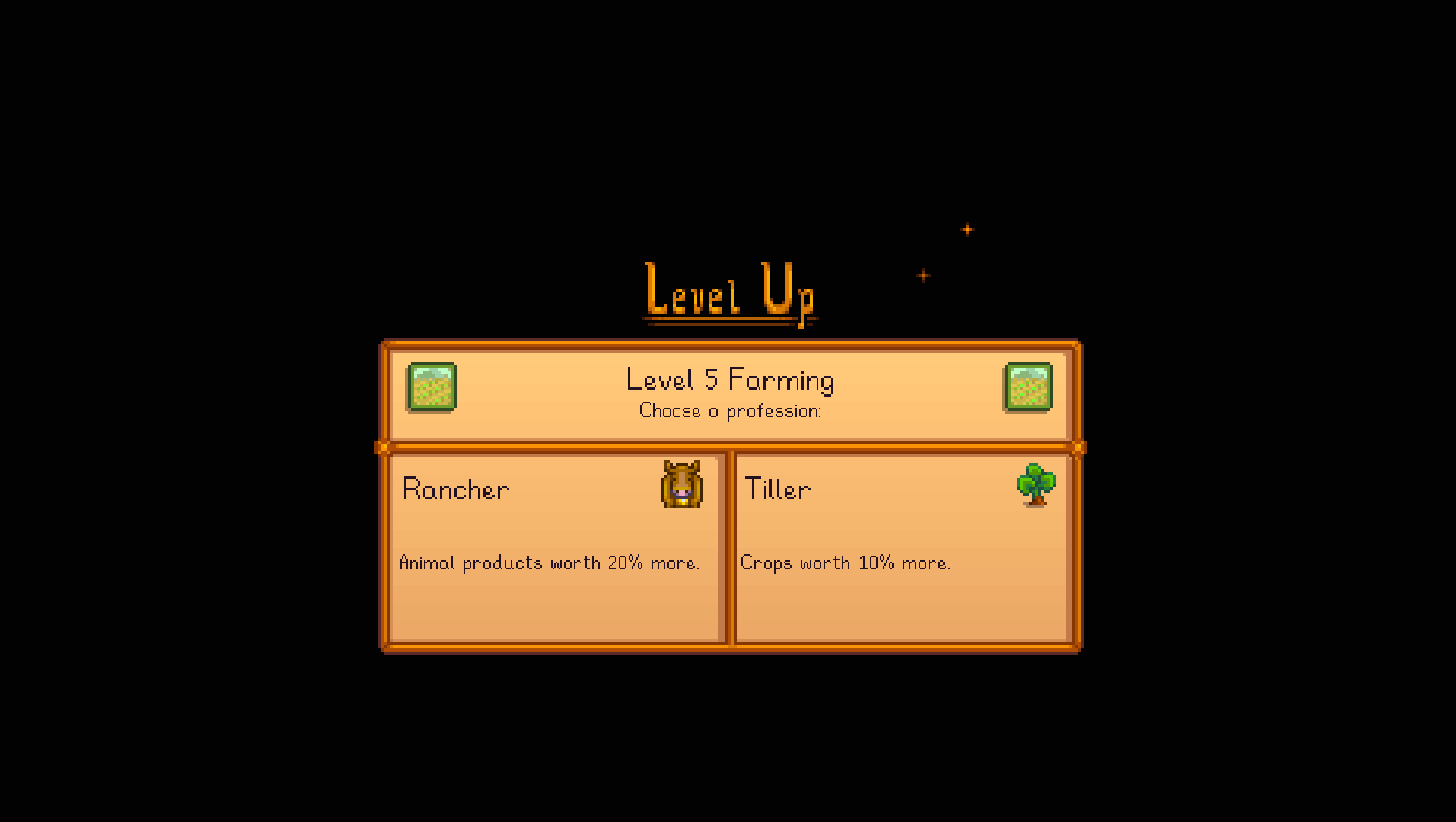Choose the Rancher profession
1456x822 pixels.
click(556, 548)
